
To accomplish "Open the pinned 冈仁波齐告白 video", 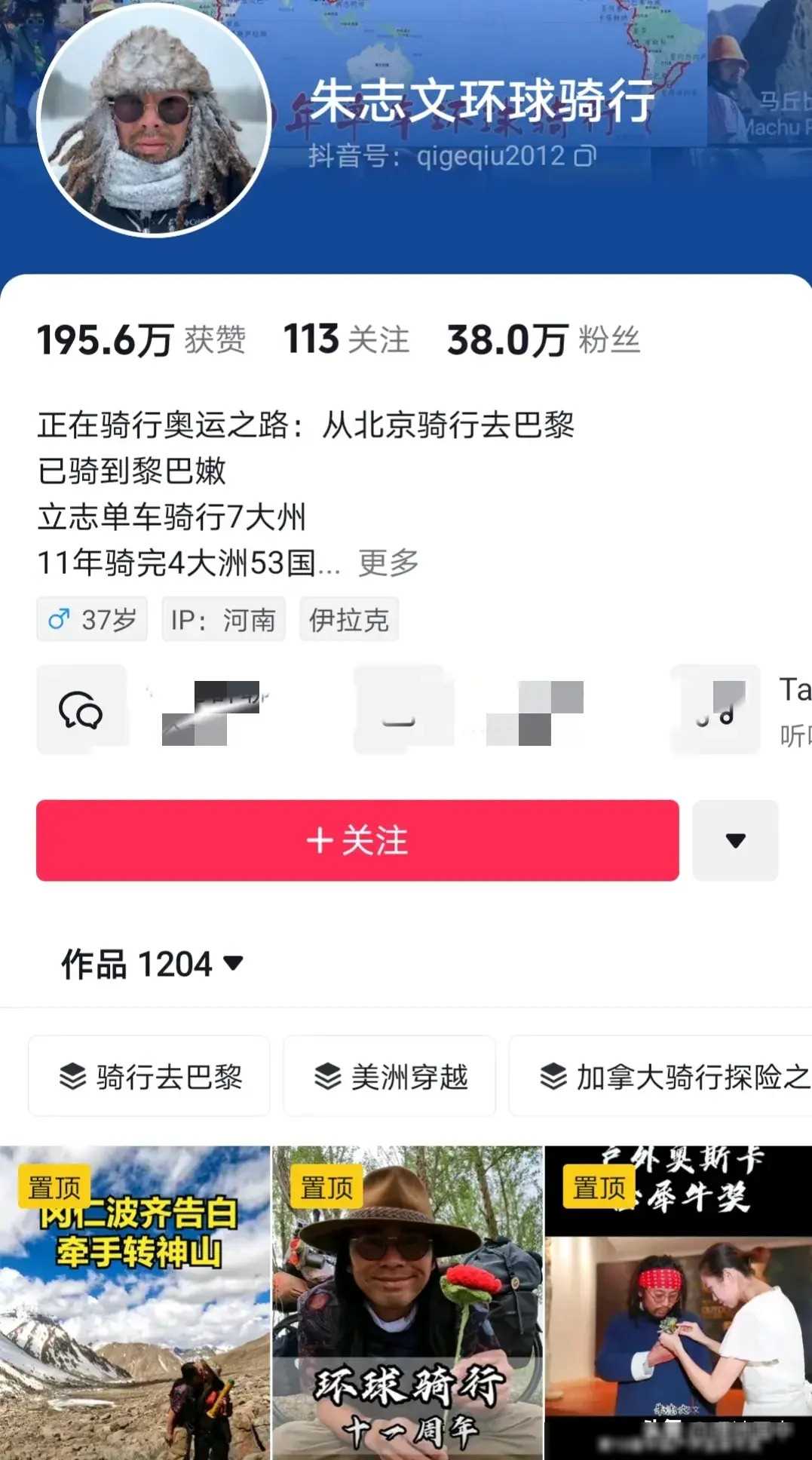I will 136,1297.
